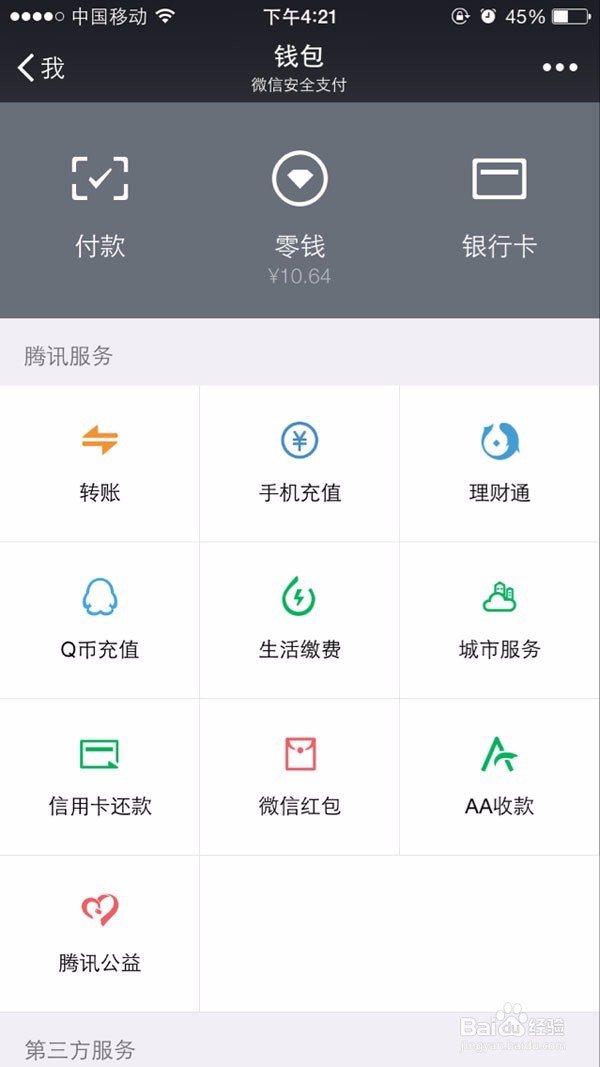The width and height of the screenshot is (600, 1067).
Task: Open 手机充值 mobile top-up
Action: point(300,463)
